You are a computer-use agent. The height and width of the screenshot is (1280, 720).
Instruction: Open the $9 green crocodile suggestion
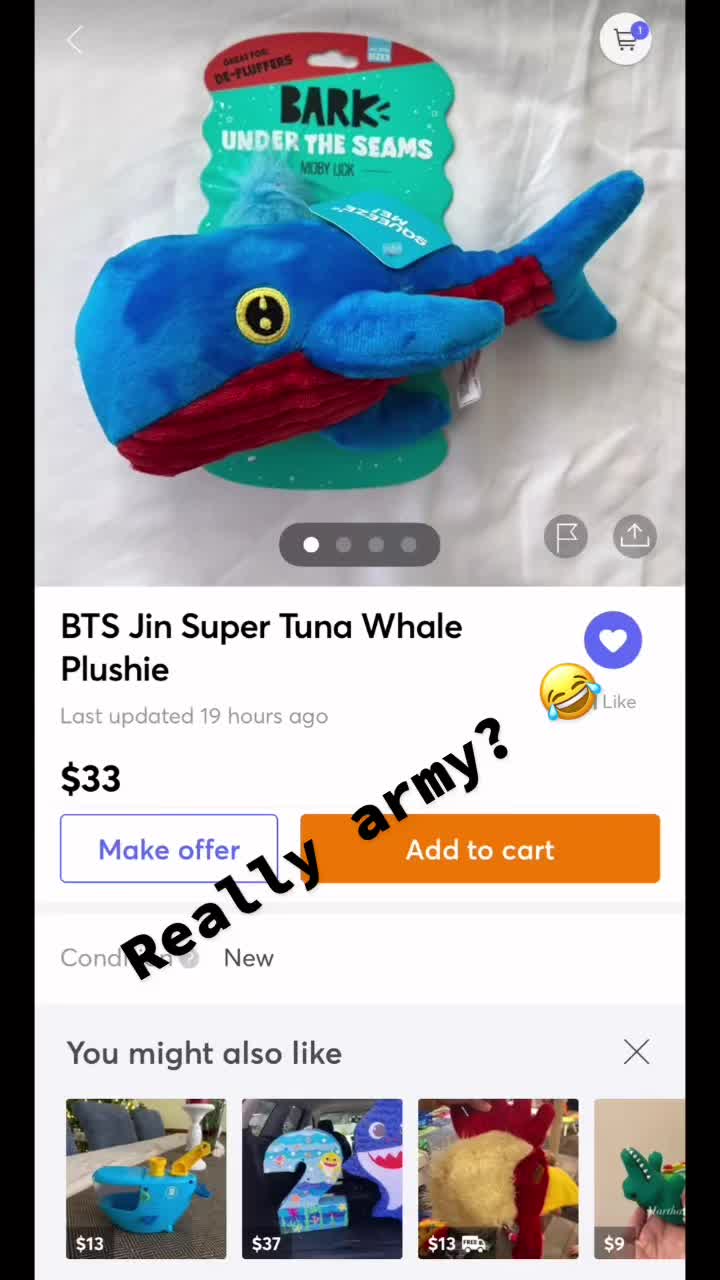click(640, 1178)
